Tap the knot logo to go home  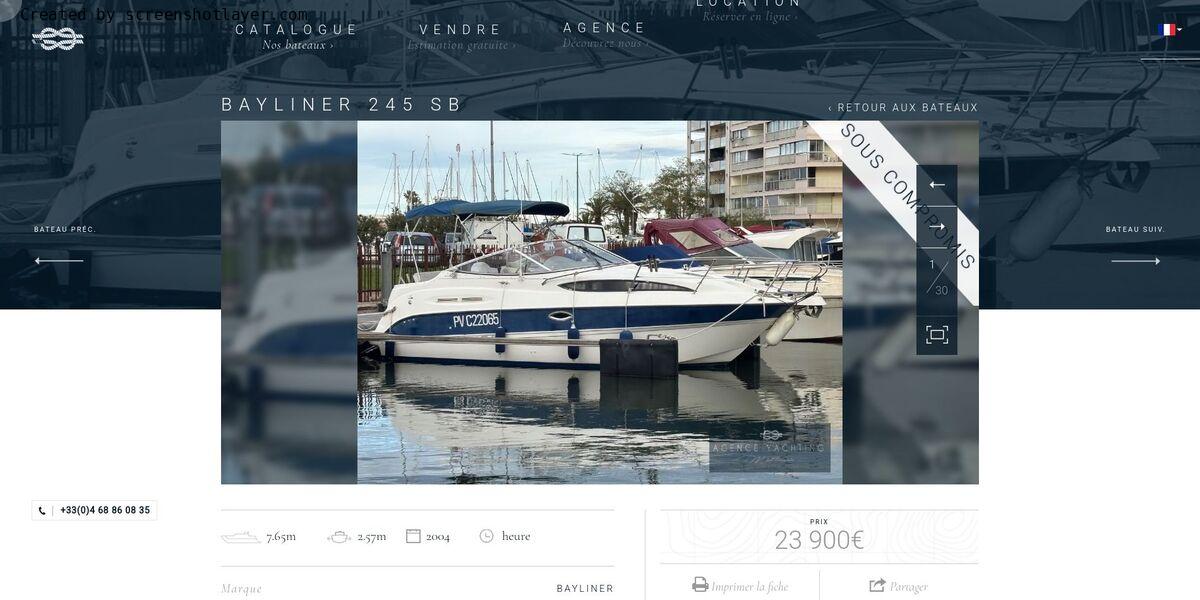tap(57, 39)
